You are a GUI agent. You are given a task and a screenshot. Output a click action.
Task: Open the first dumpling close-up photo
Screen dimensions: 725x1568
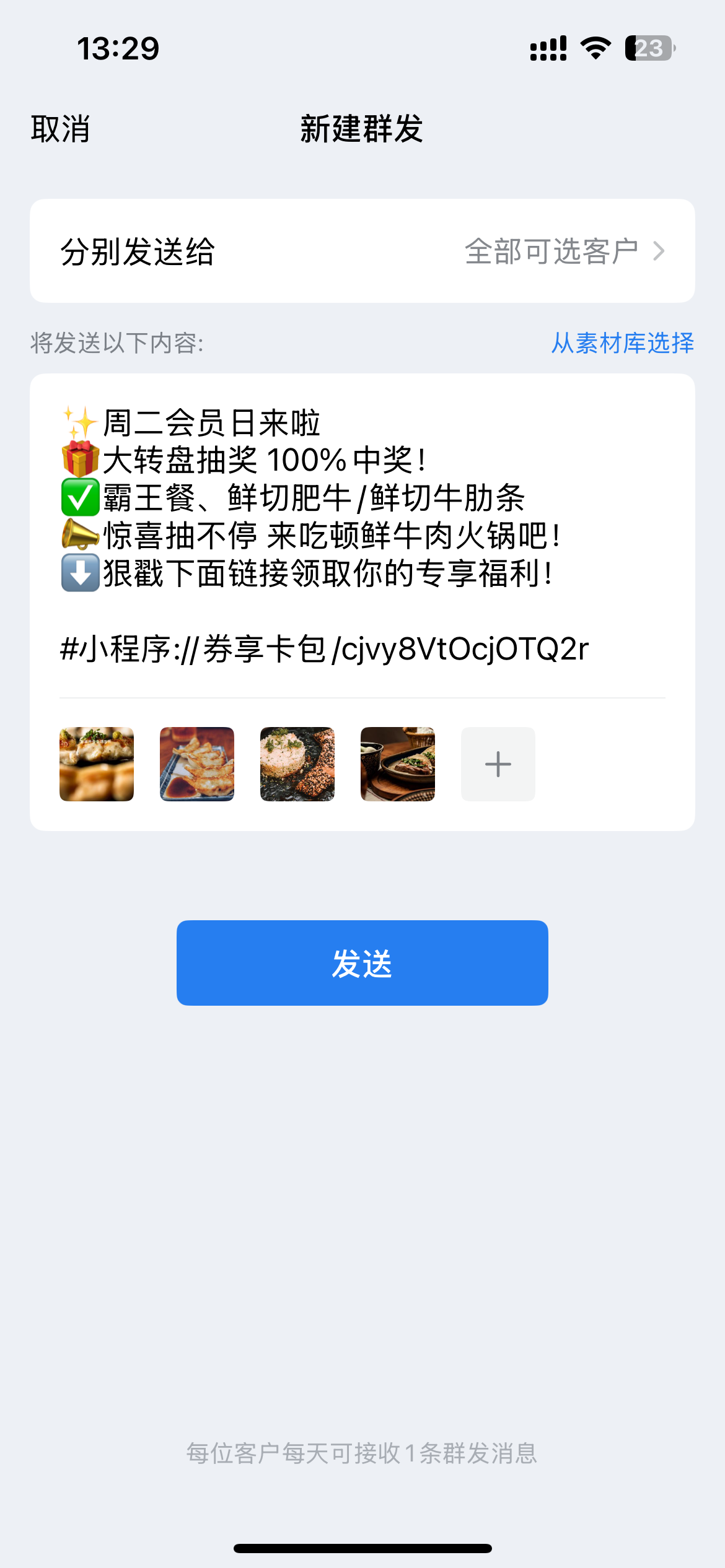tap(97, 764)
